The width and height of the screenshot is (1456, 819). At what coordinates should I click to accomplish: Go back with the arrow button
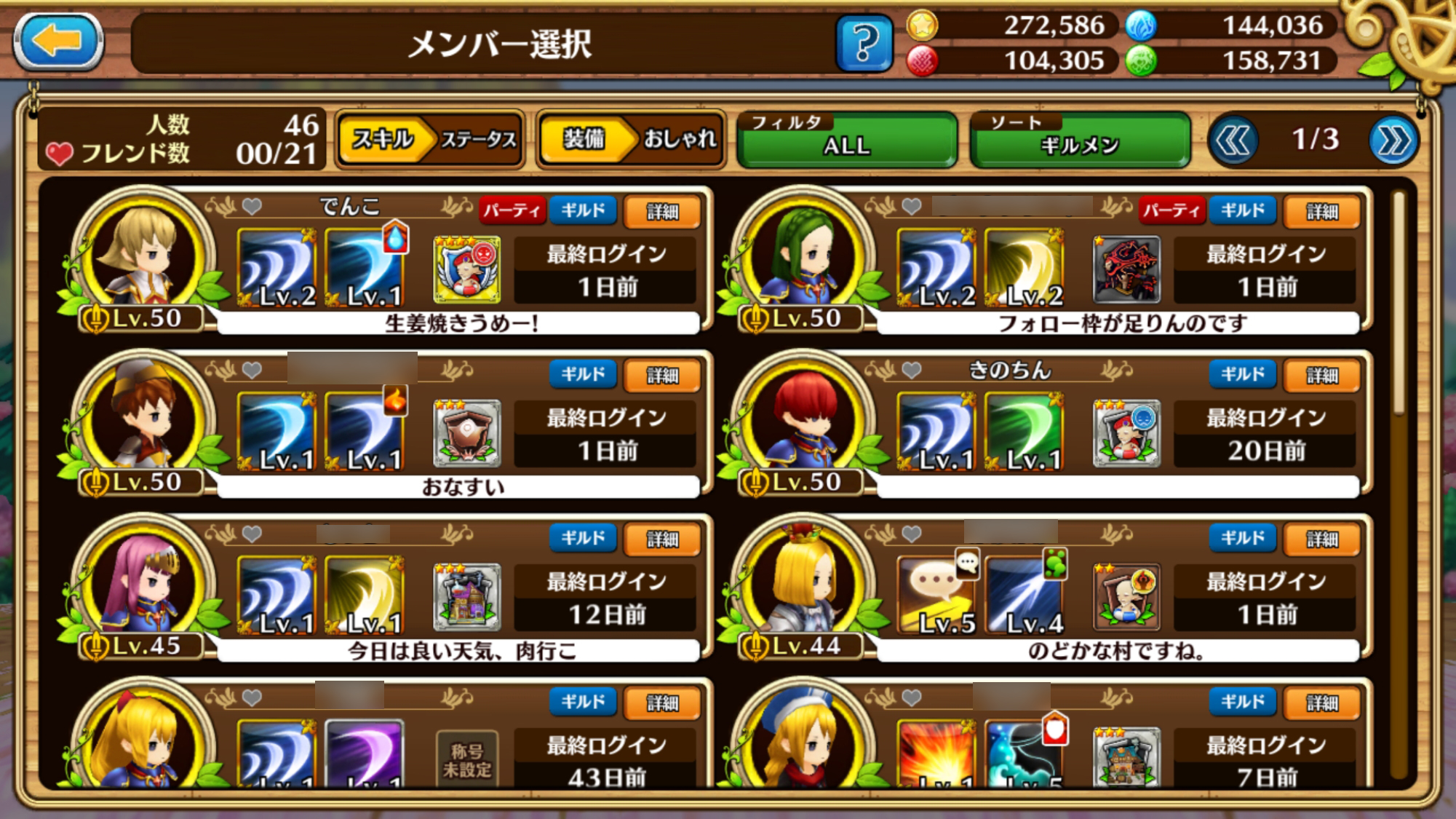click(x=58, y=41)
